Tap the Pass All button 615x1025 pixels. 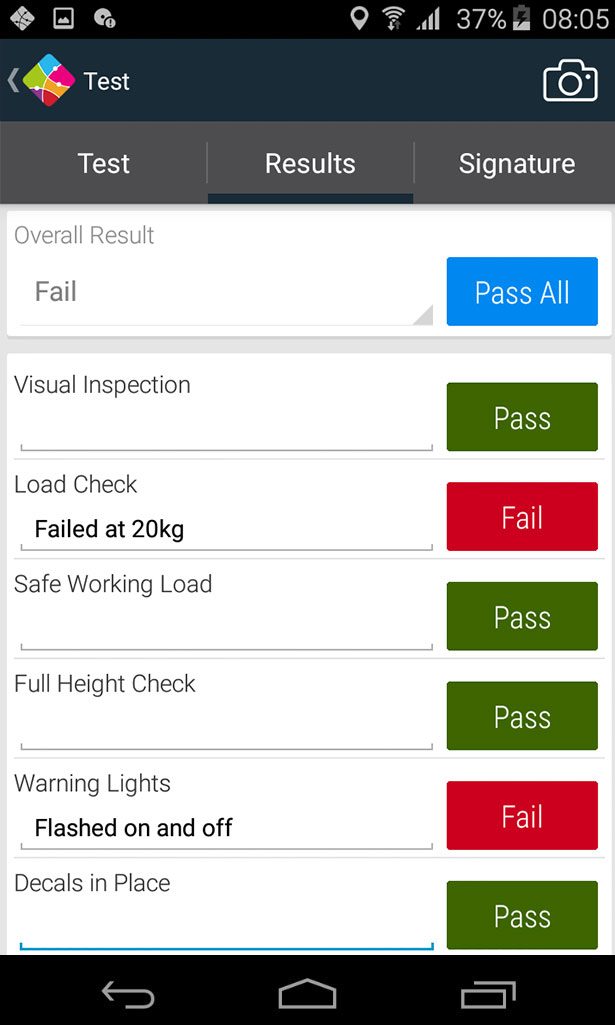521,292
